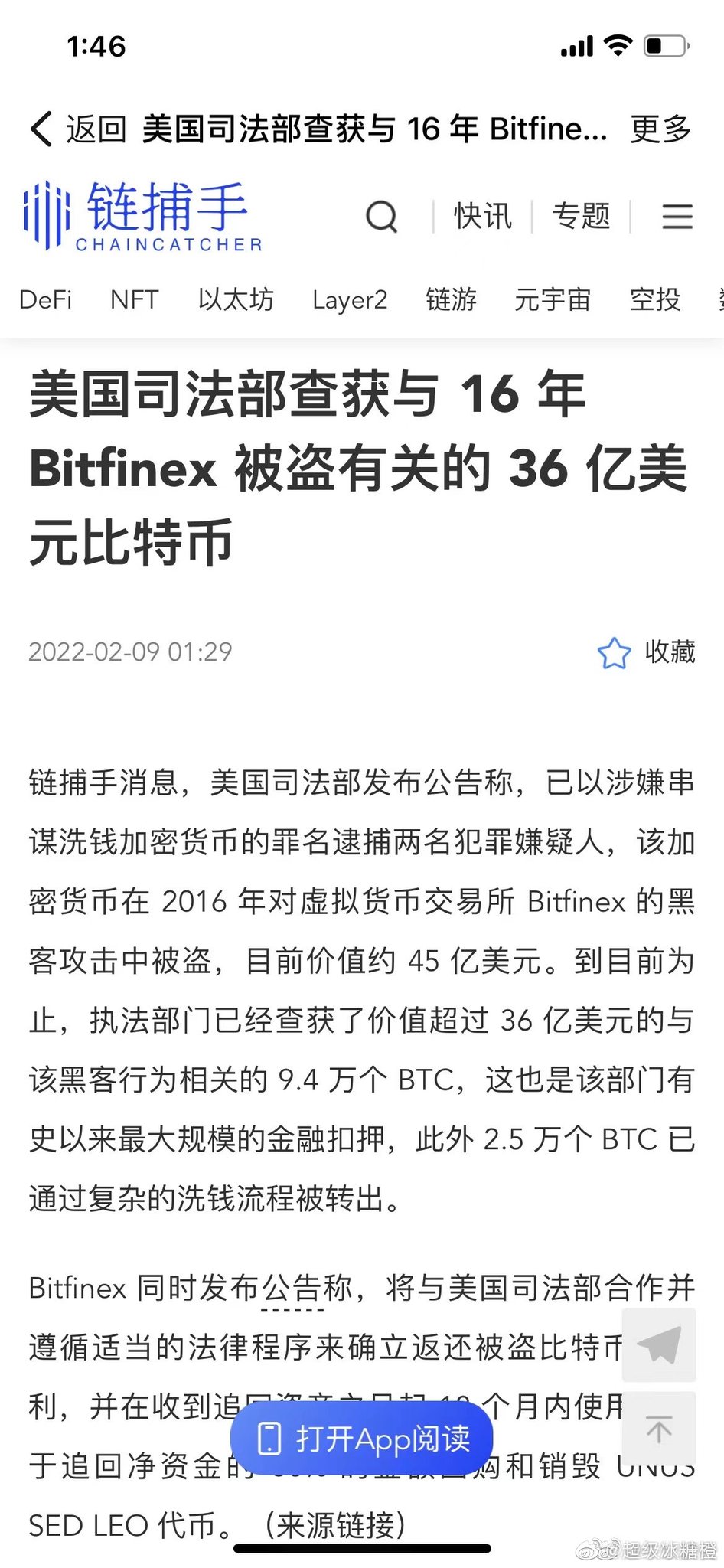Select the Layer2 tab
The height and width of the screenshot is (1568, 724).
350,299
